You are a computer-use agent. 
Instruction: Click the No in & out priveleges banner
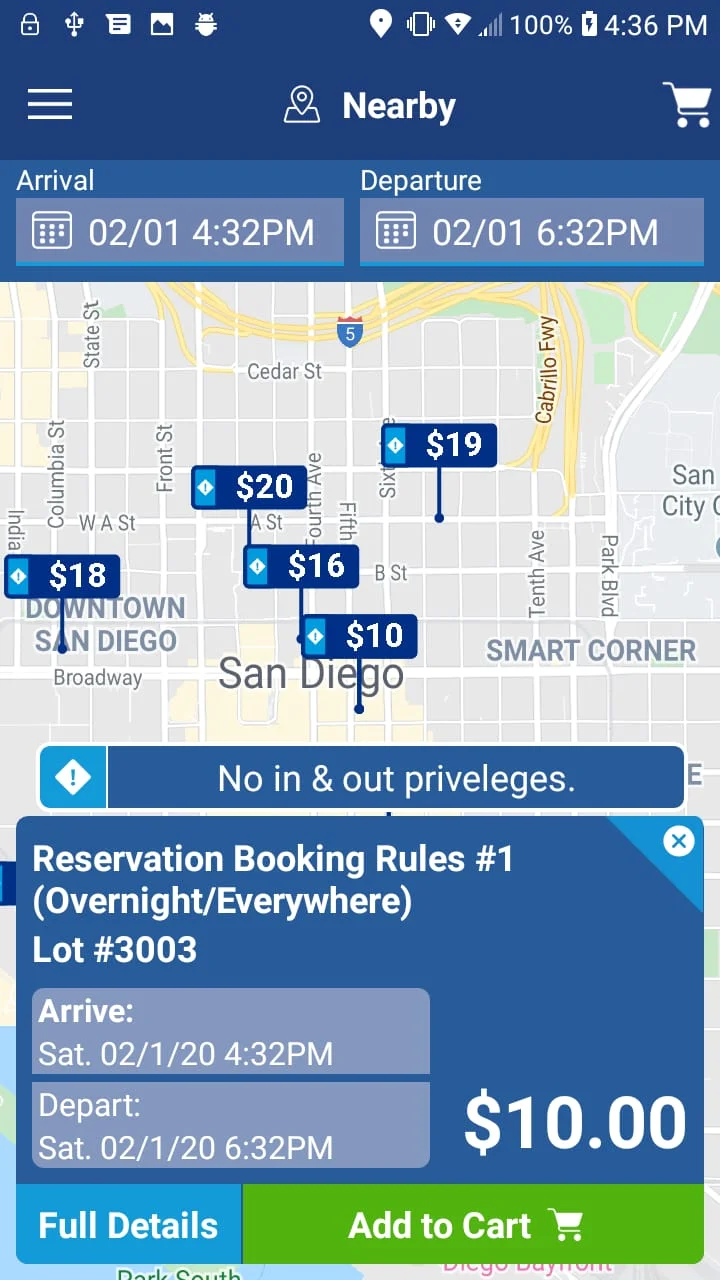[396, 777]
